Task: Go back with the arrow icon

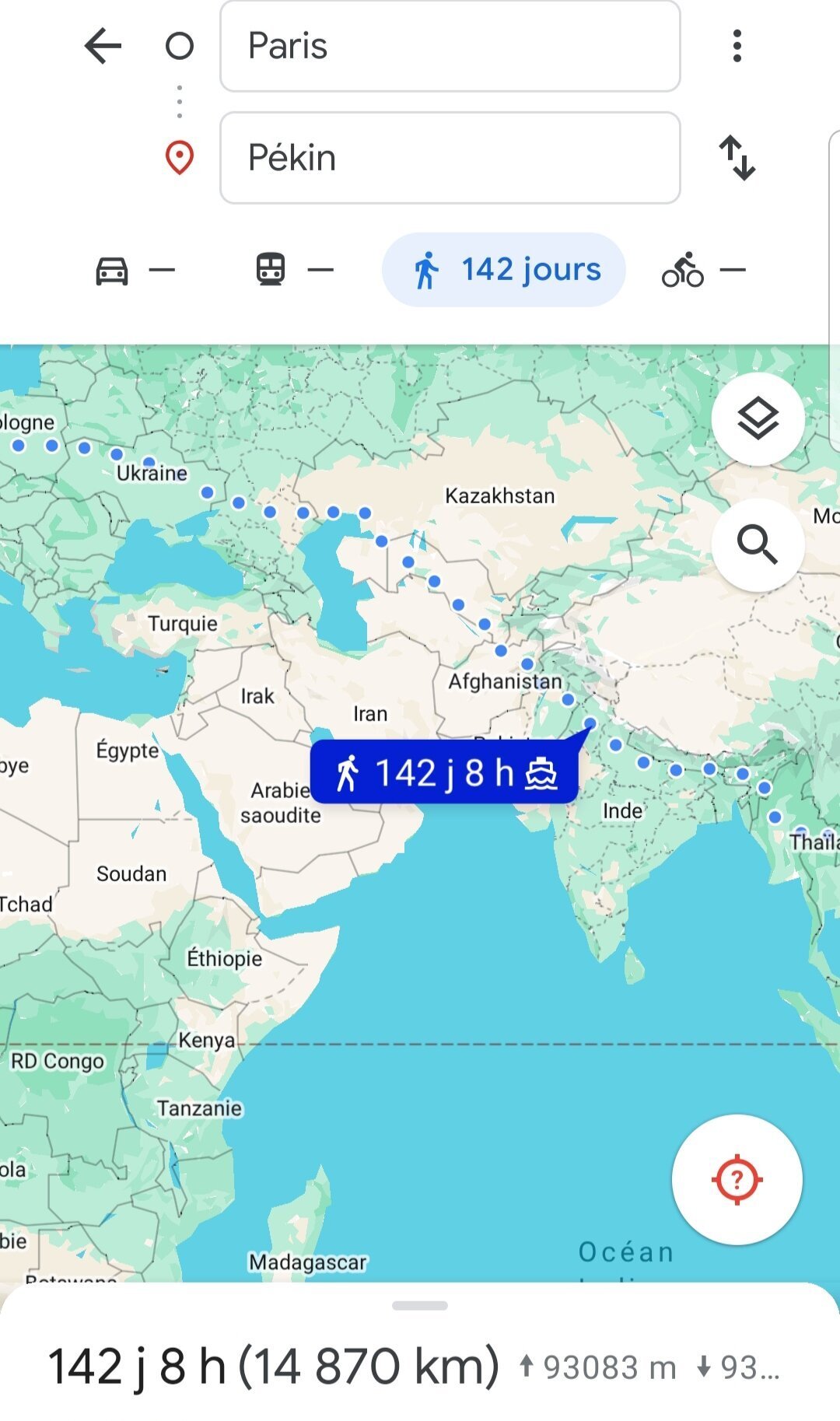Action: pos(103,46)
